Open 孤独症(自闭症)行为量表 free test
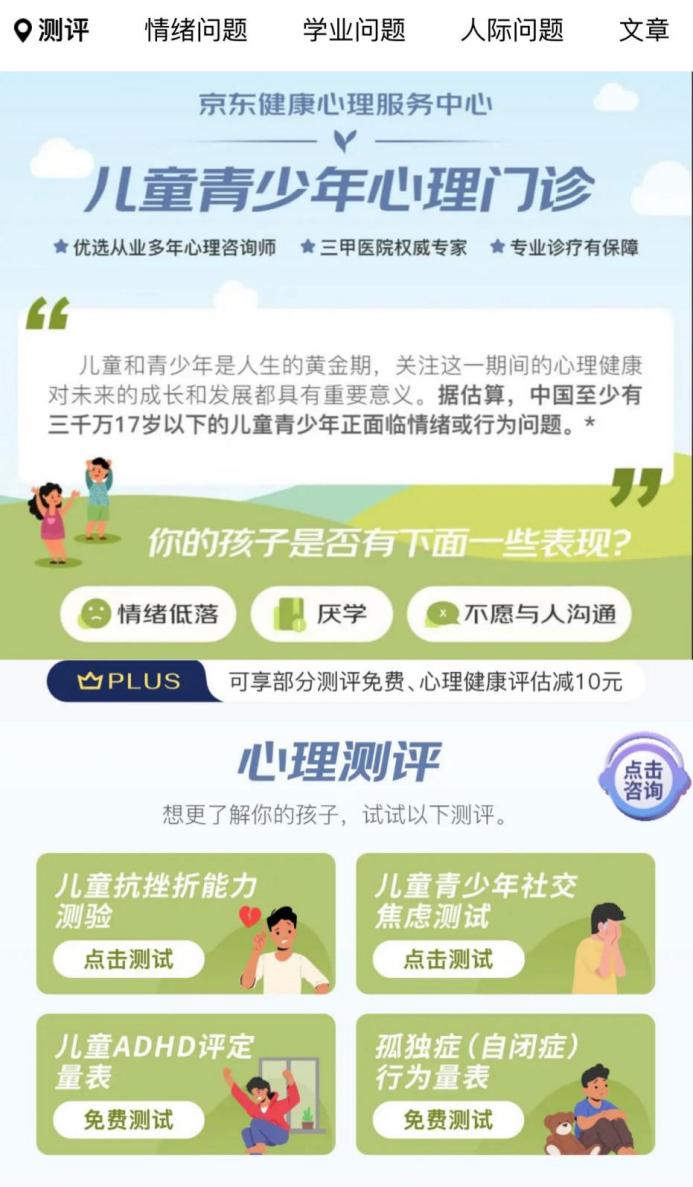Screen dimensions: 693x1187 tap(448, 1120)
